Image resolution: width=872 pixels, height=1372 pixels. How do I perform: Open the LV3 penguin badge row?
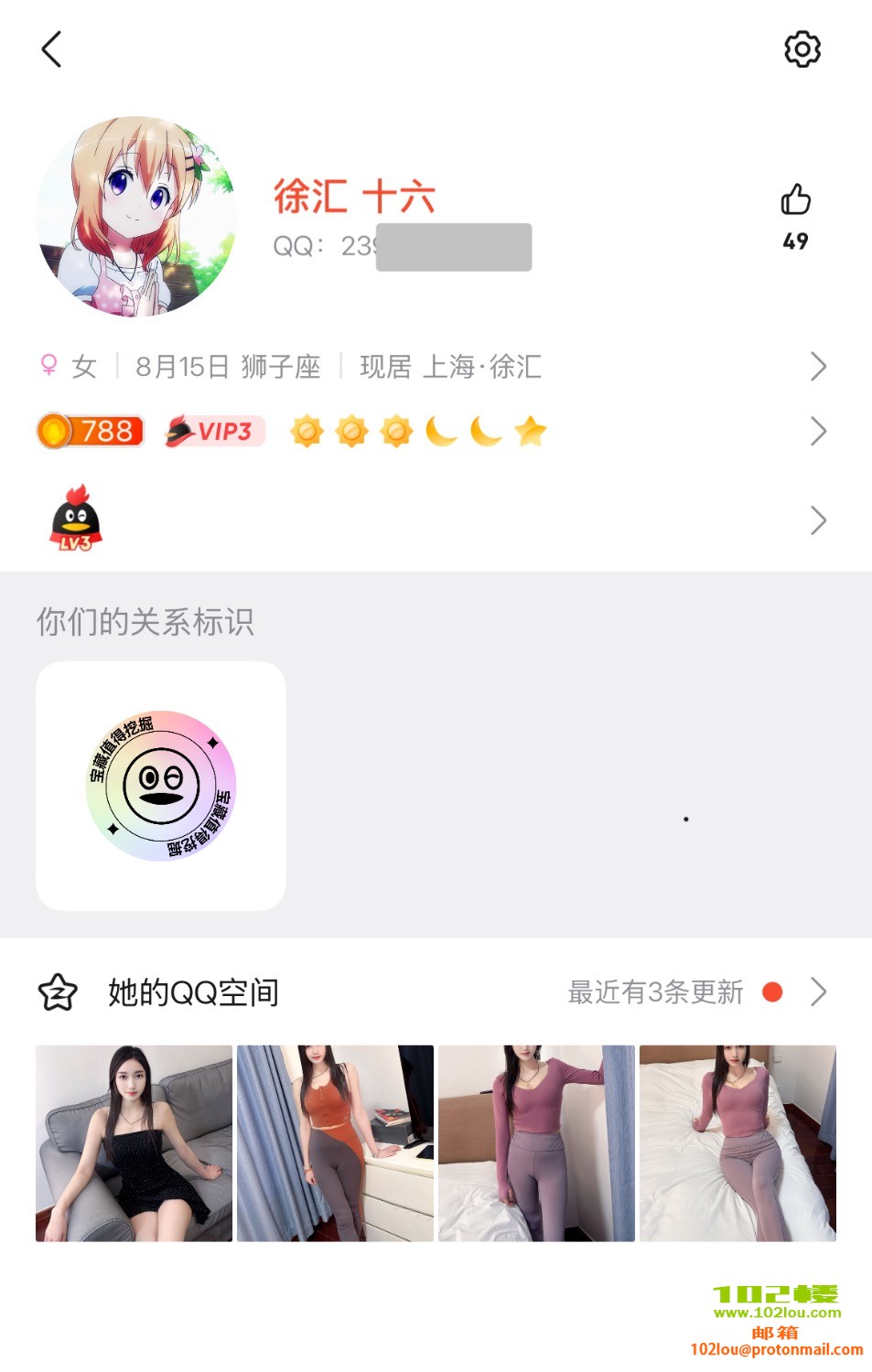430,520
